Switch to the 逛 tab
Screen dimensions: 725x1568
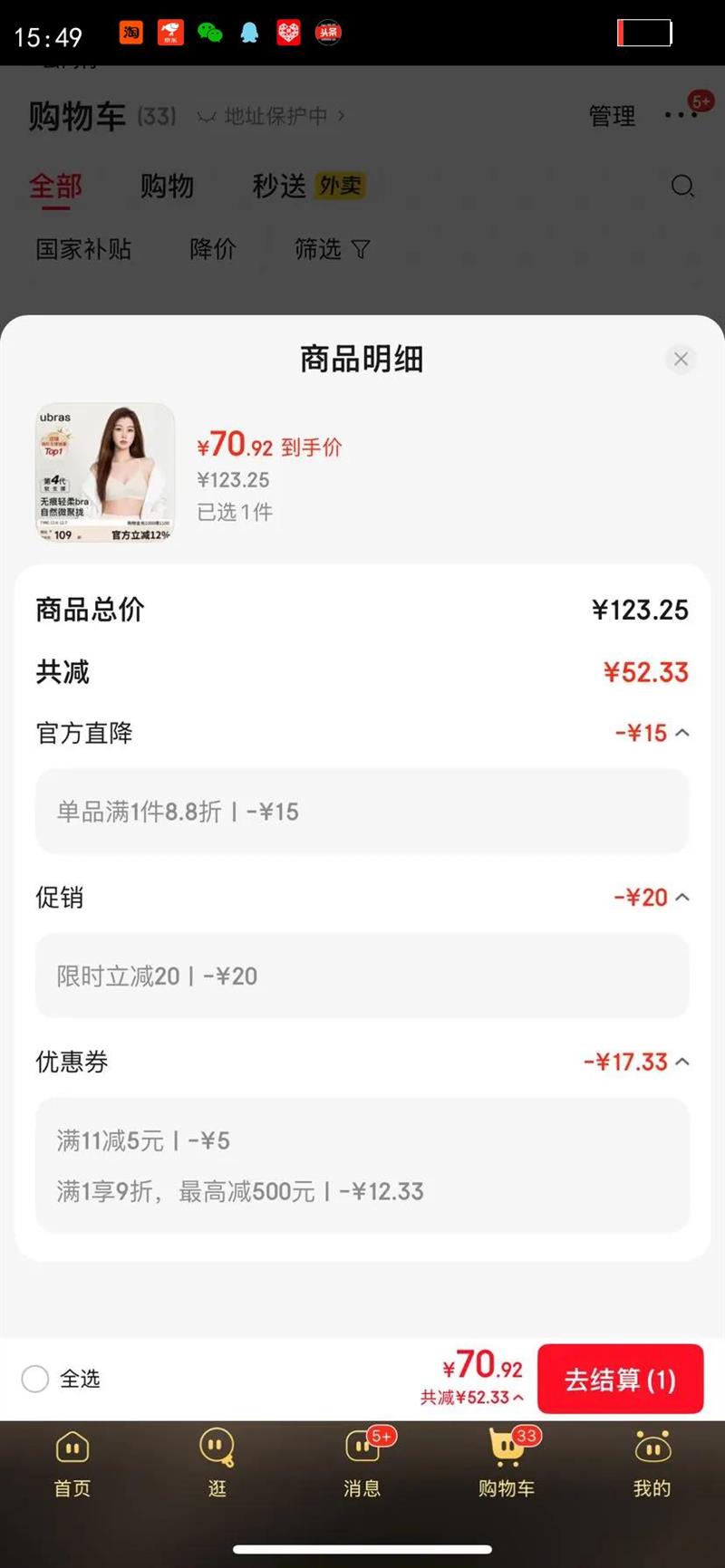[217, 1463]
